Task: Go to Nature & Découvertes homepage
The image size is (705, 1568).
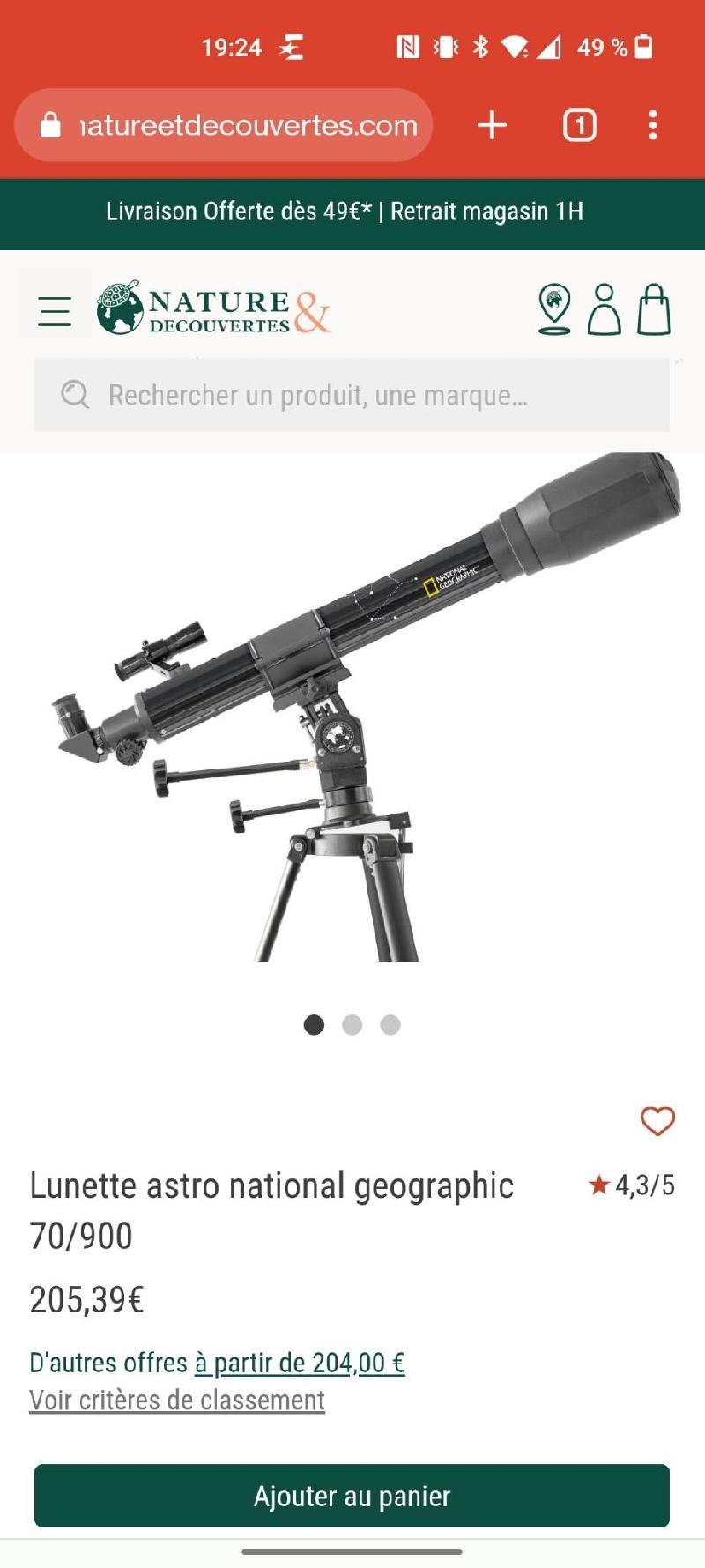Action: [x=214, y=309]
